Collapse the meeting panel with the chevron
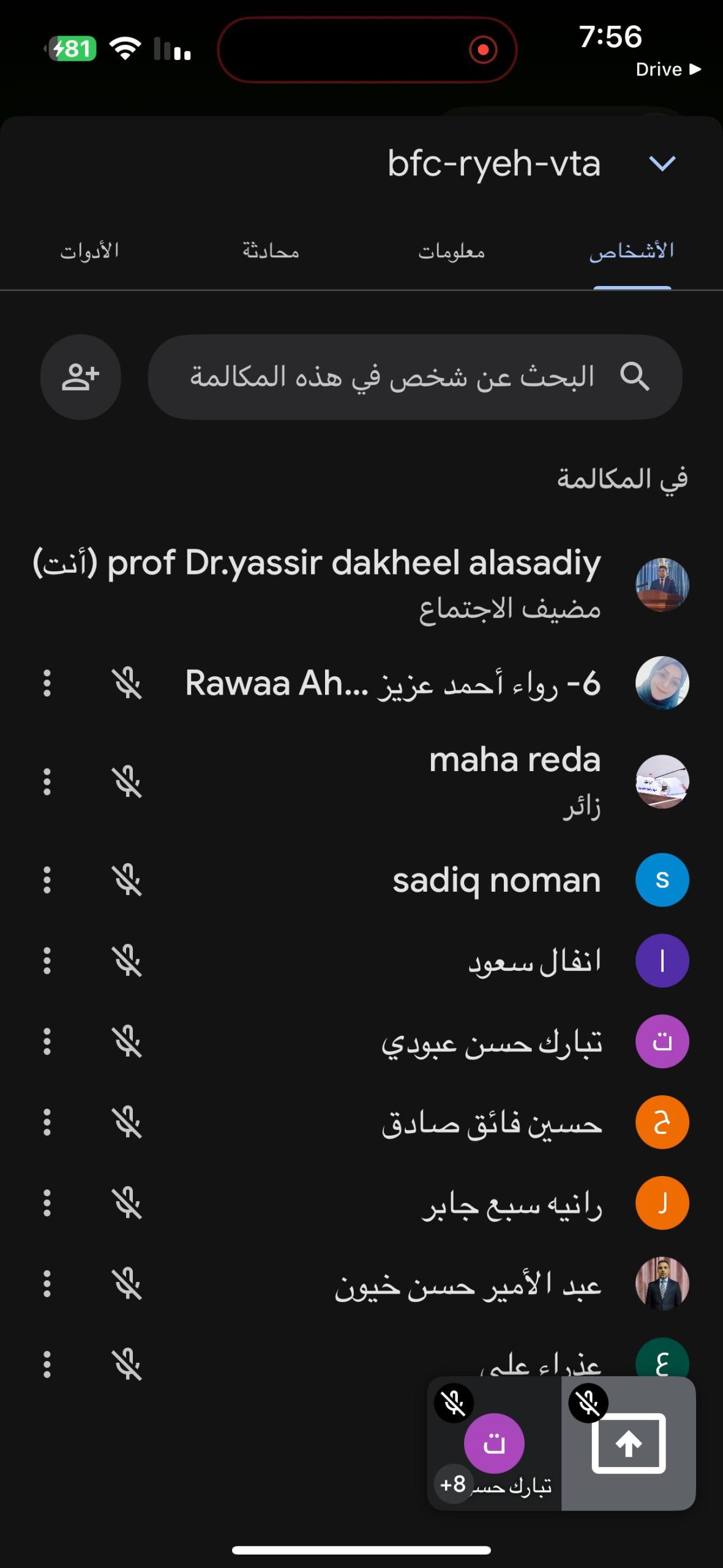Image resolution: width=723 pixels, height=1568 pixels. (662, 164)
